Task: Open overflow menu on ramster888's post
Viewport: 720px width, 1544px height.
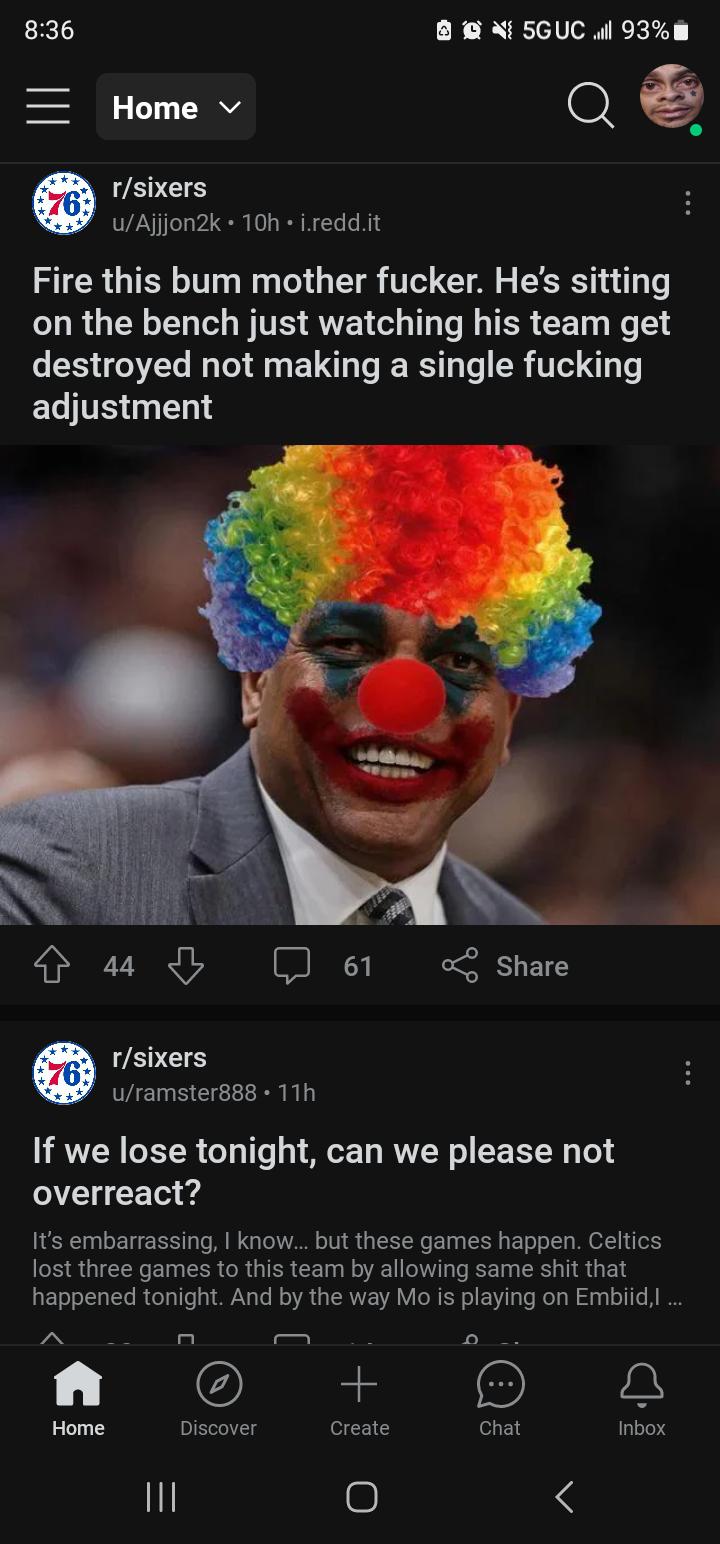Action: coord(687,1073)
